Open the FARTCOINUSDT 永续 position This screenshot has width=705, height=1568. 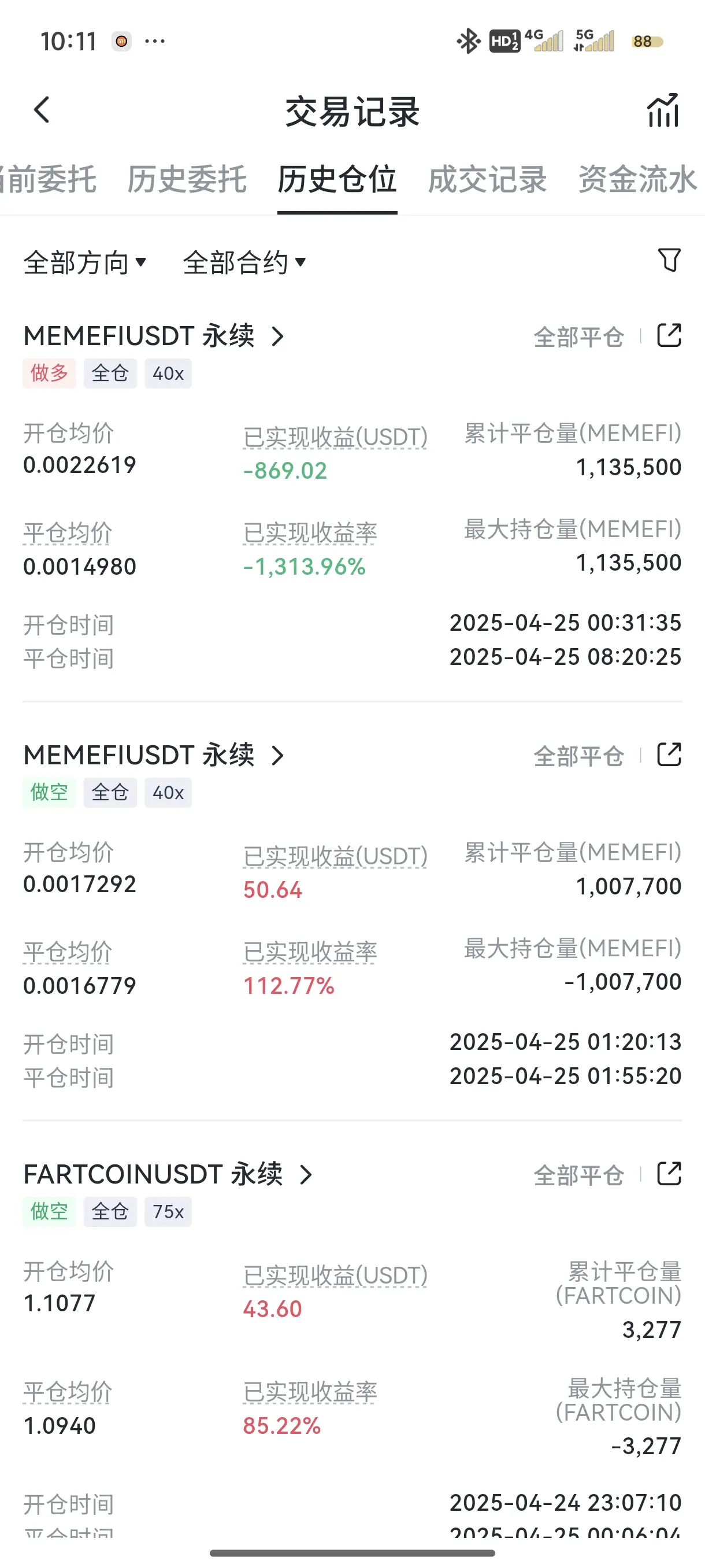pos(168,1174)
